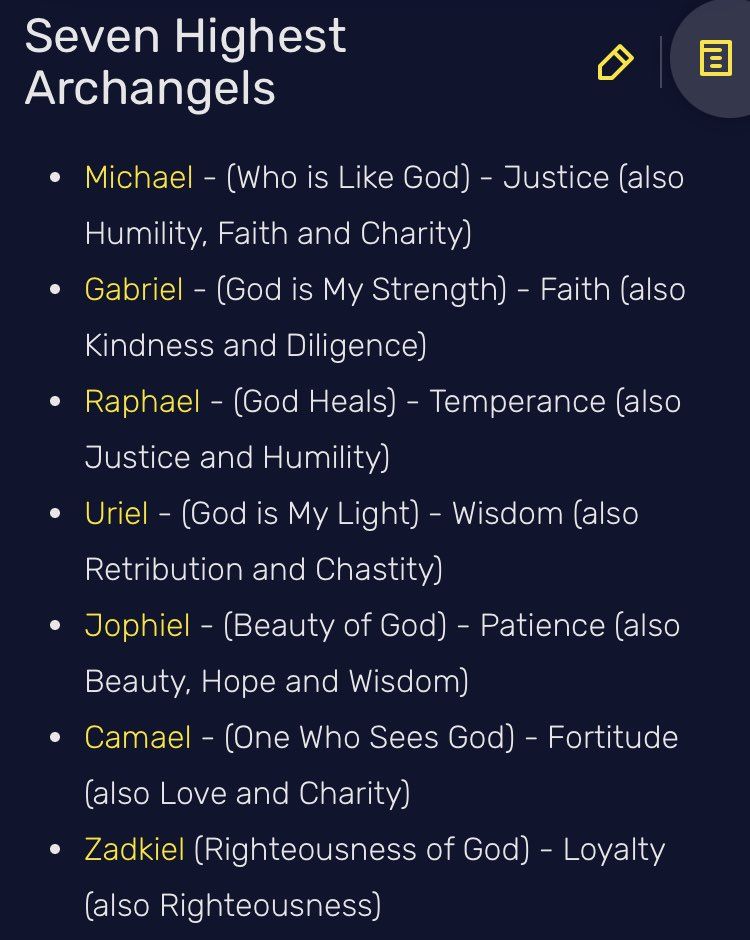Open the Michael link
Image resolution: width=750 pixels, height=940 pixels.
139,178
